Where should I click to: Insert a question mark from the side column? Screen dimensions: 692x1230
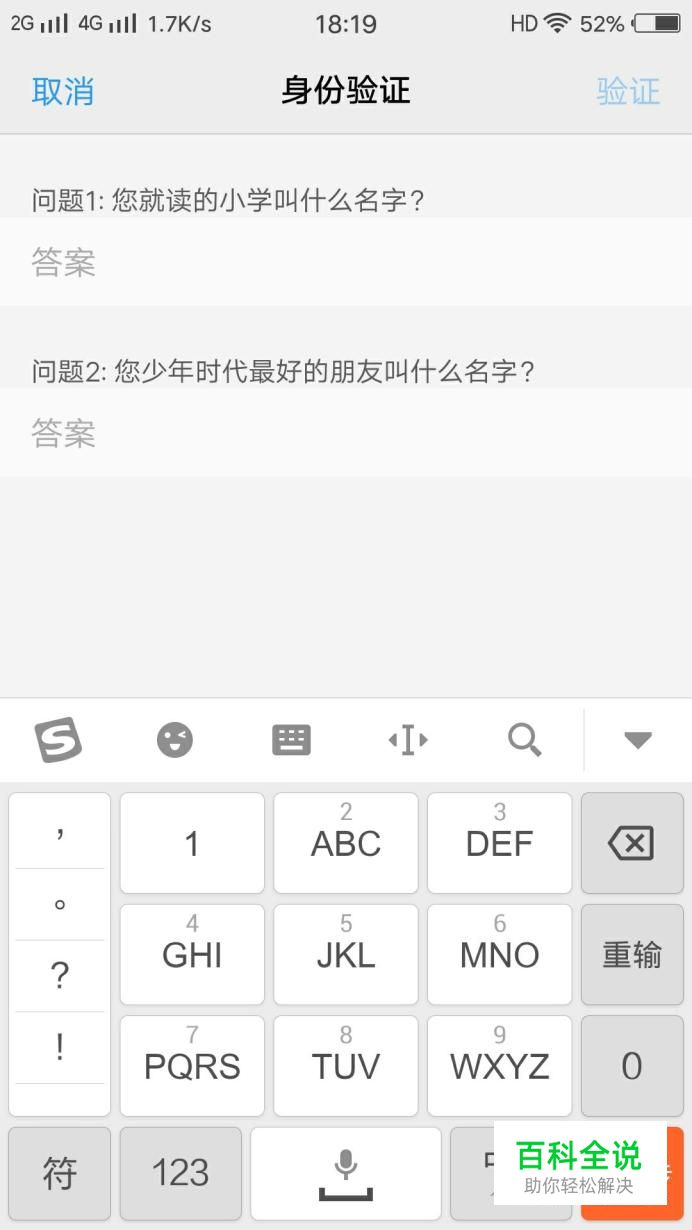pyautogui.click(x=60, y=976)
